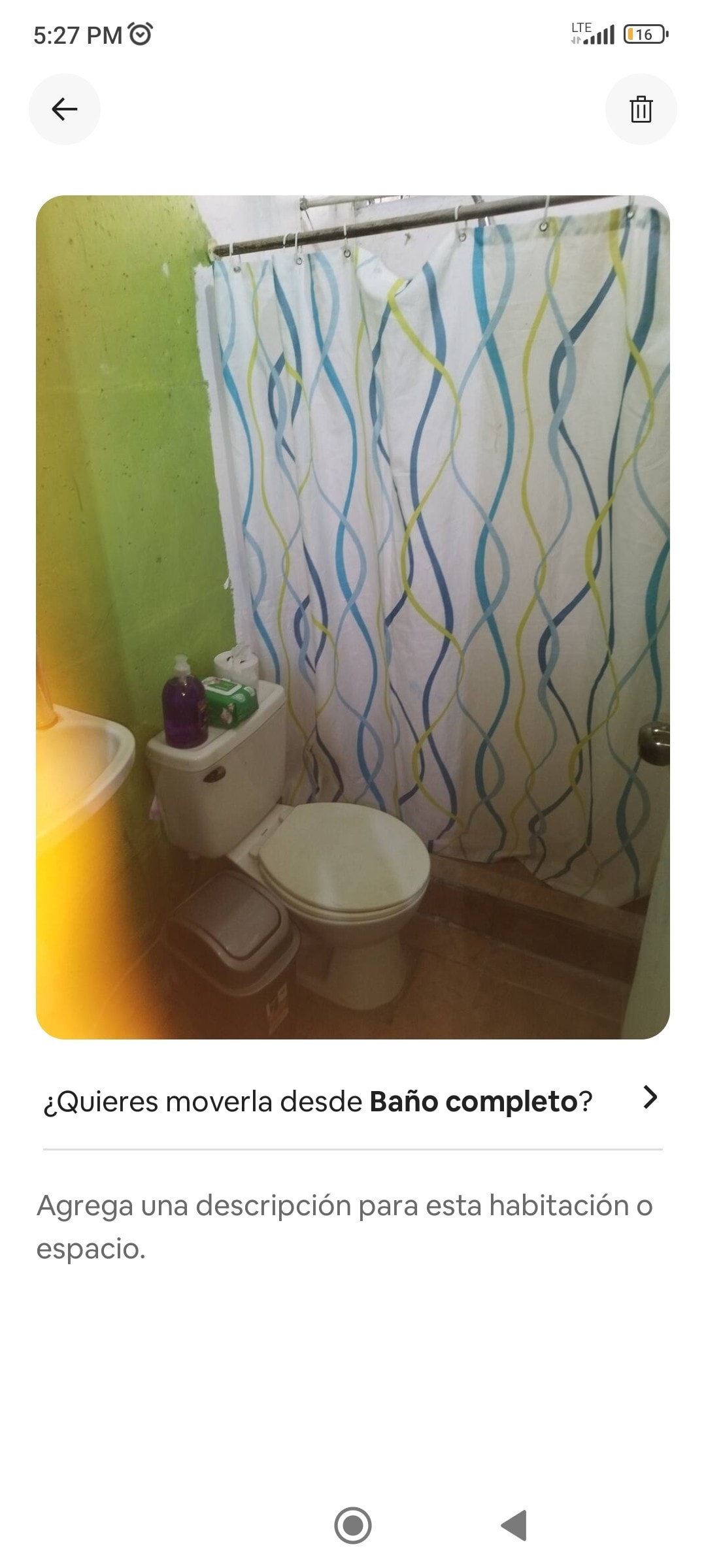Delete this photo with the trash icon
This screenshot has width=706, height=1568.
pyautogui.click(x=641, y=109)
